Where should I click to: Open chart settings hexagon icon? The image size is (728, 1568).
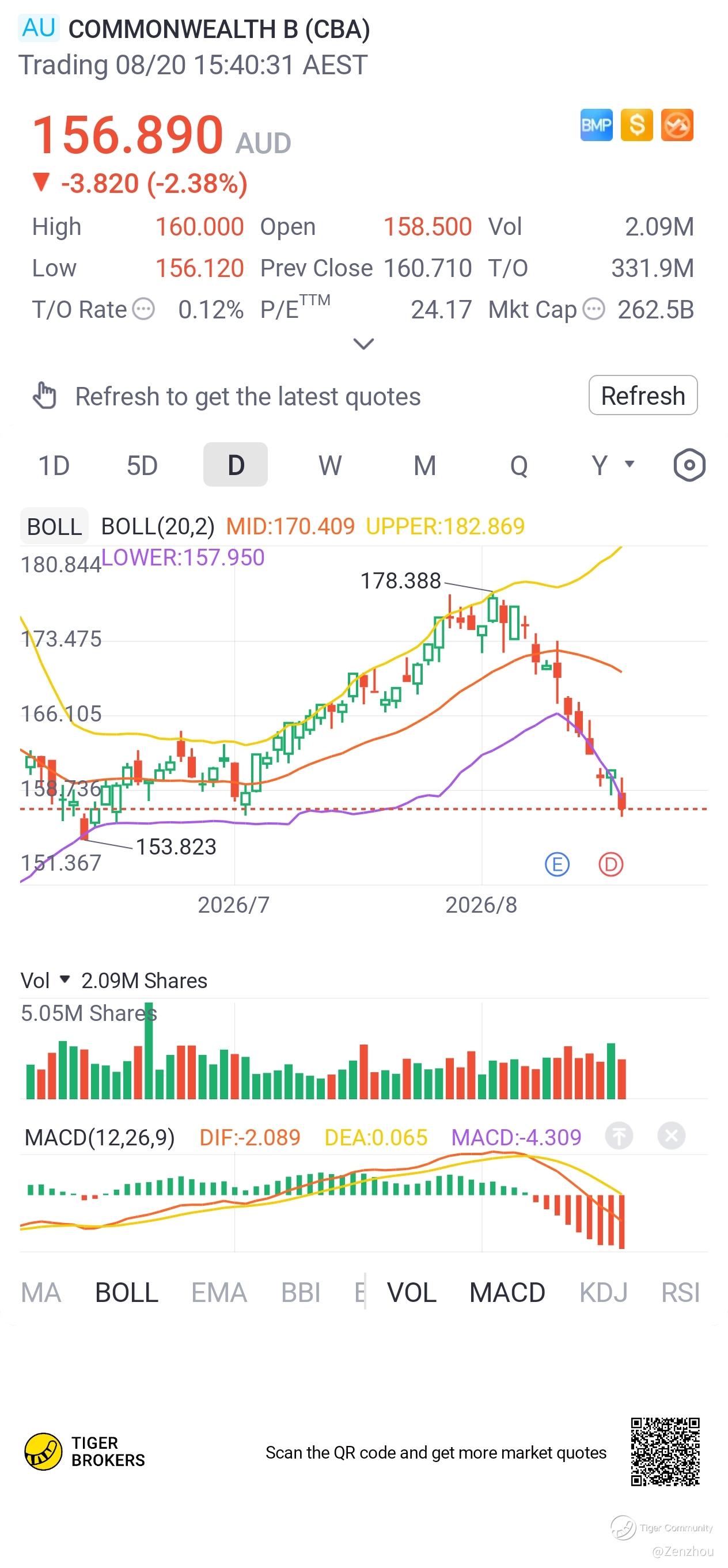(689, 466)
